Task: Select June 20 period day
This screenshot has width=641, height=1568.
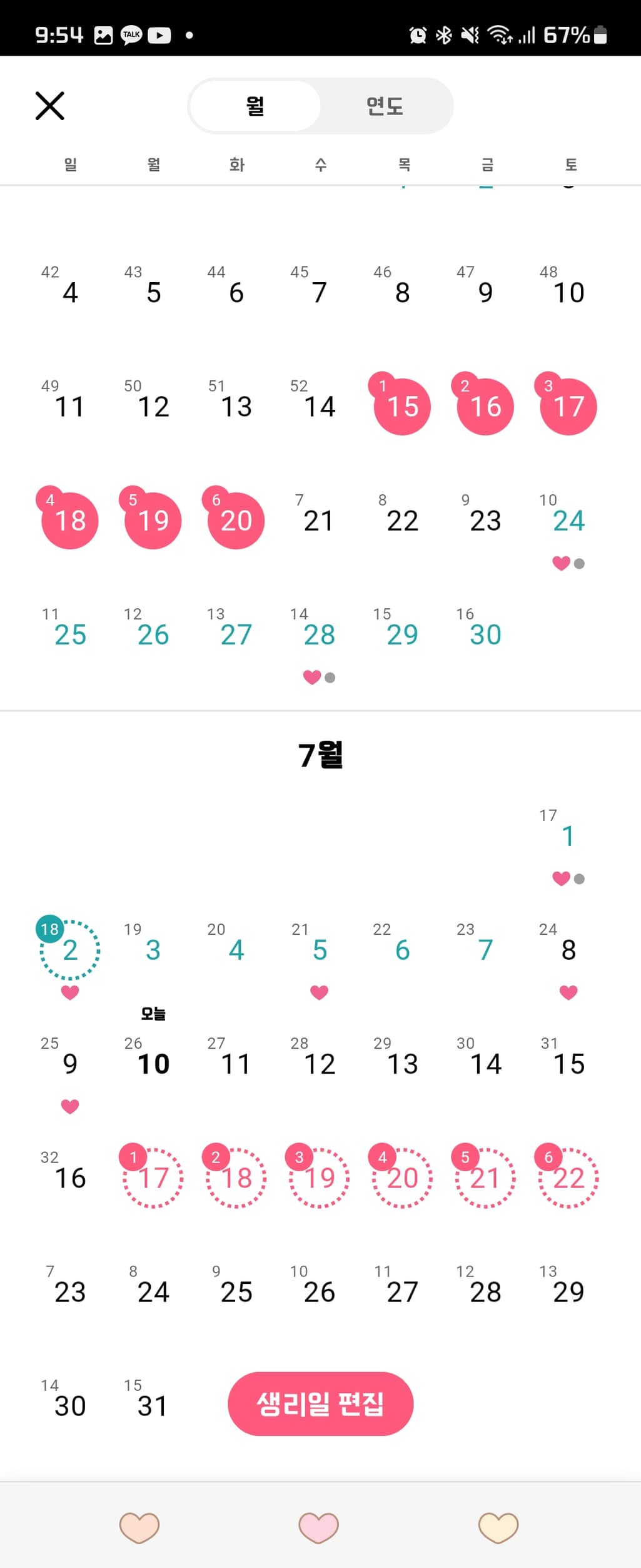Action: pos(236,520)
